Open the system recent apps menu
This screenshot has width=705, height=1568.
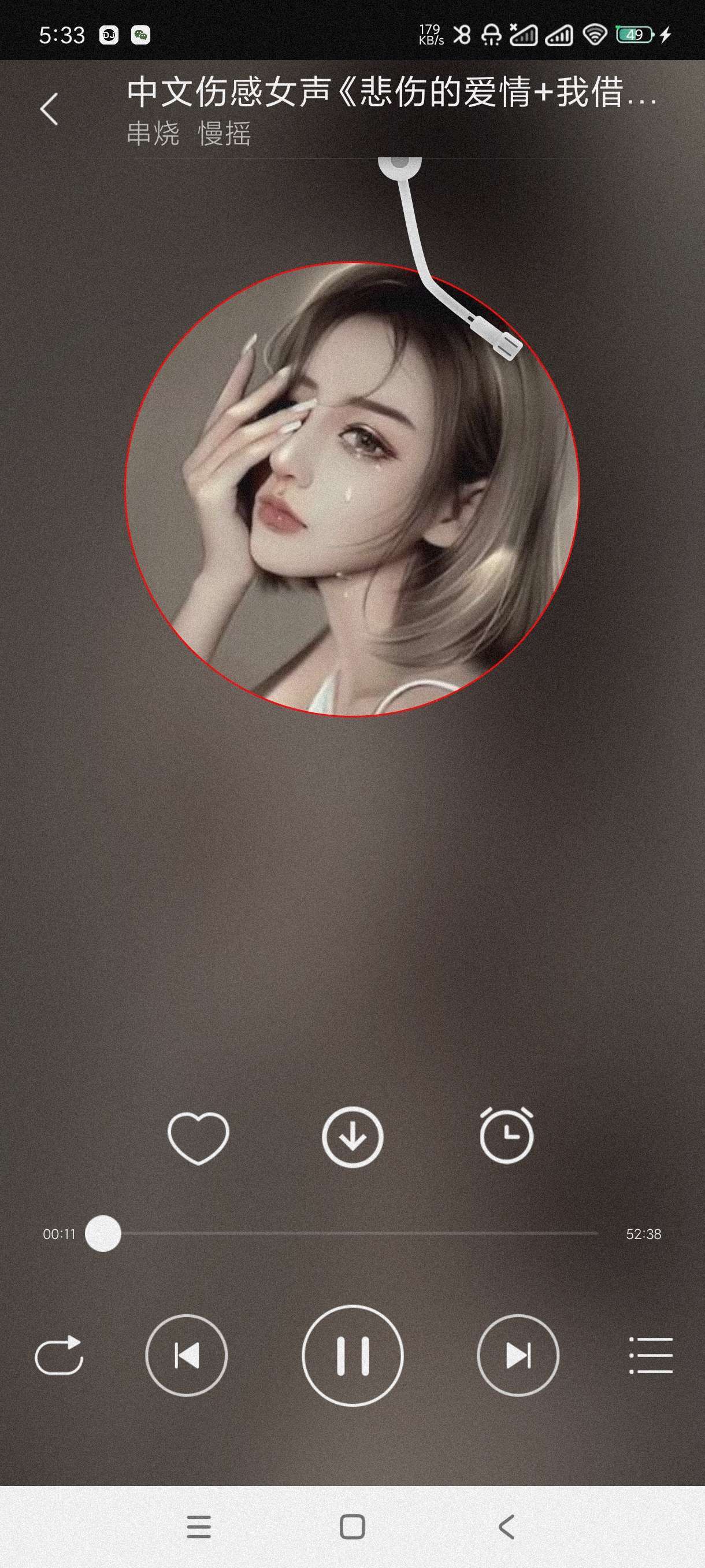click(x=199, y=1526)
